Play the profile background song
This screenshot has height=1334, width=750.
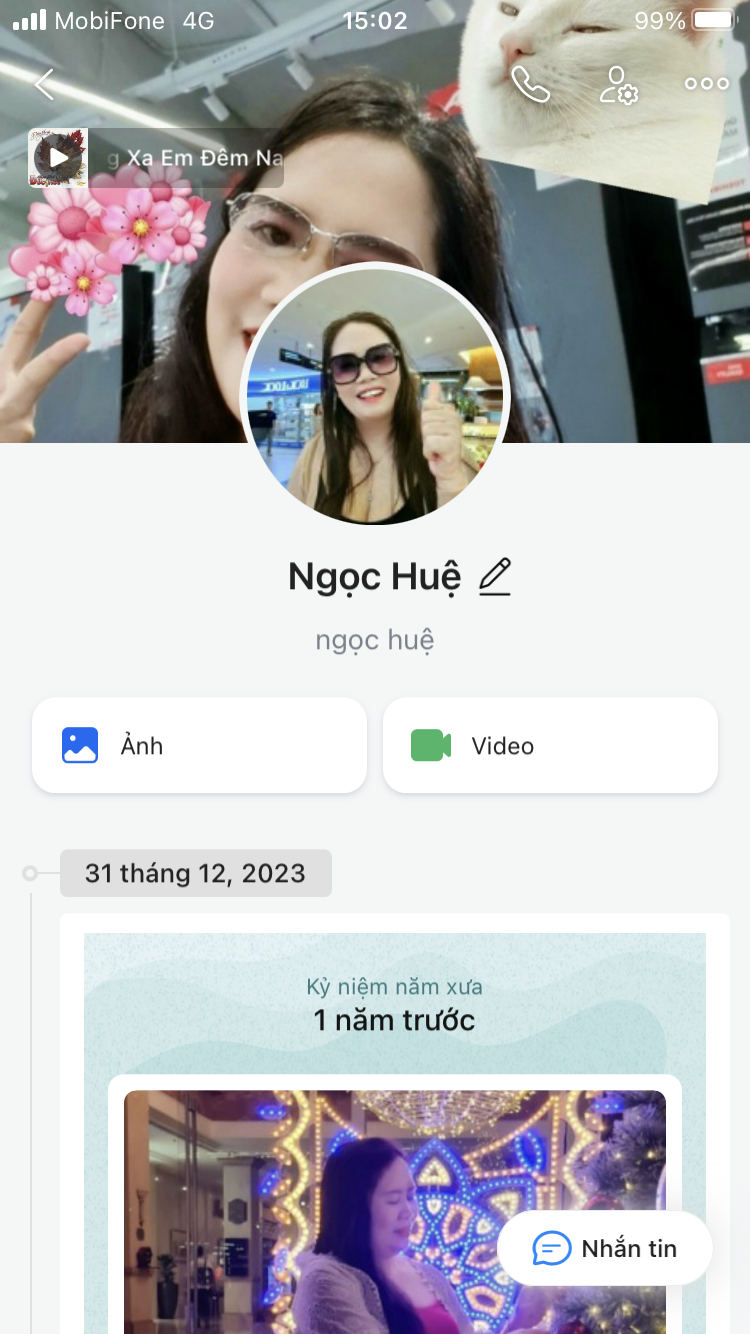click(59, 158)
